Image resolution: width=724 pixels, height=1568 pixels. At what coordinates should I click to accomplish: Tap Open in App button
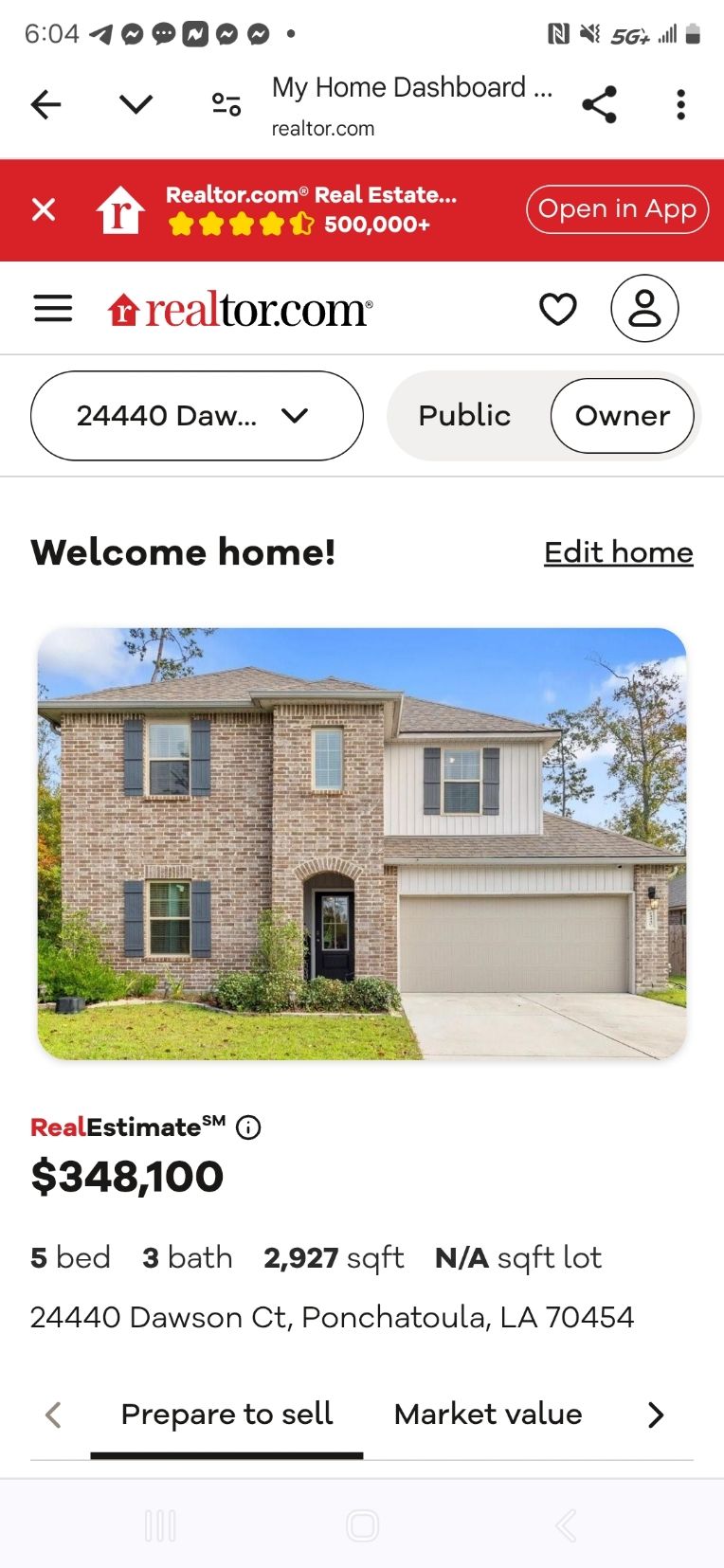(x=617, y=209)
